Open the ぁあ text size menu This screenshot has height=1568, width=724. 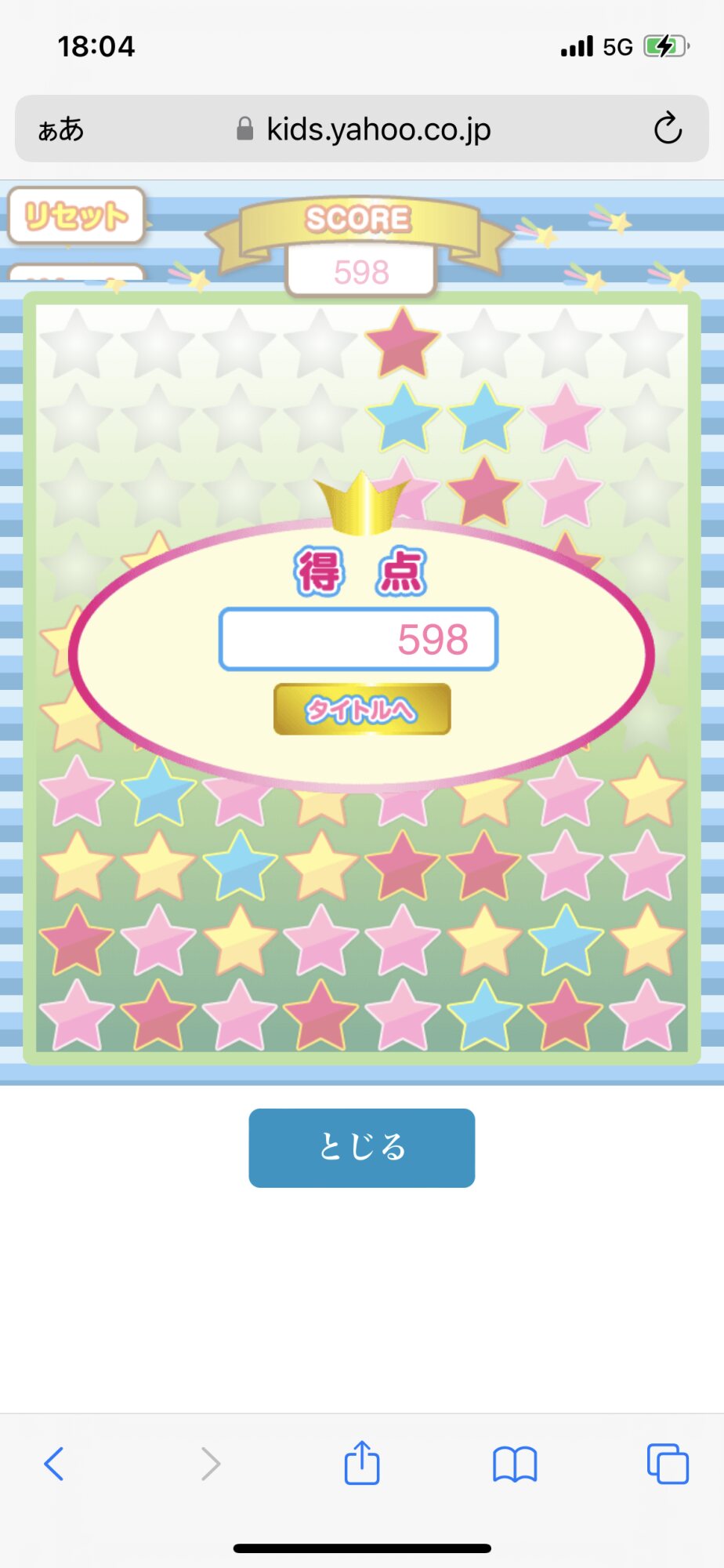(x=61, y=129)
